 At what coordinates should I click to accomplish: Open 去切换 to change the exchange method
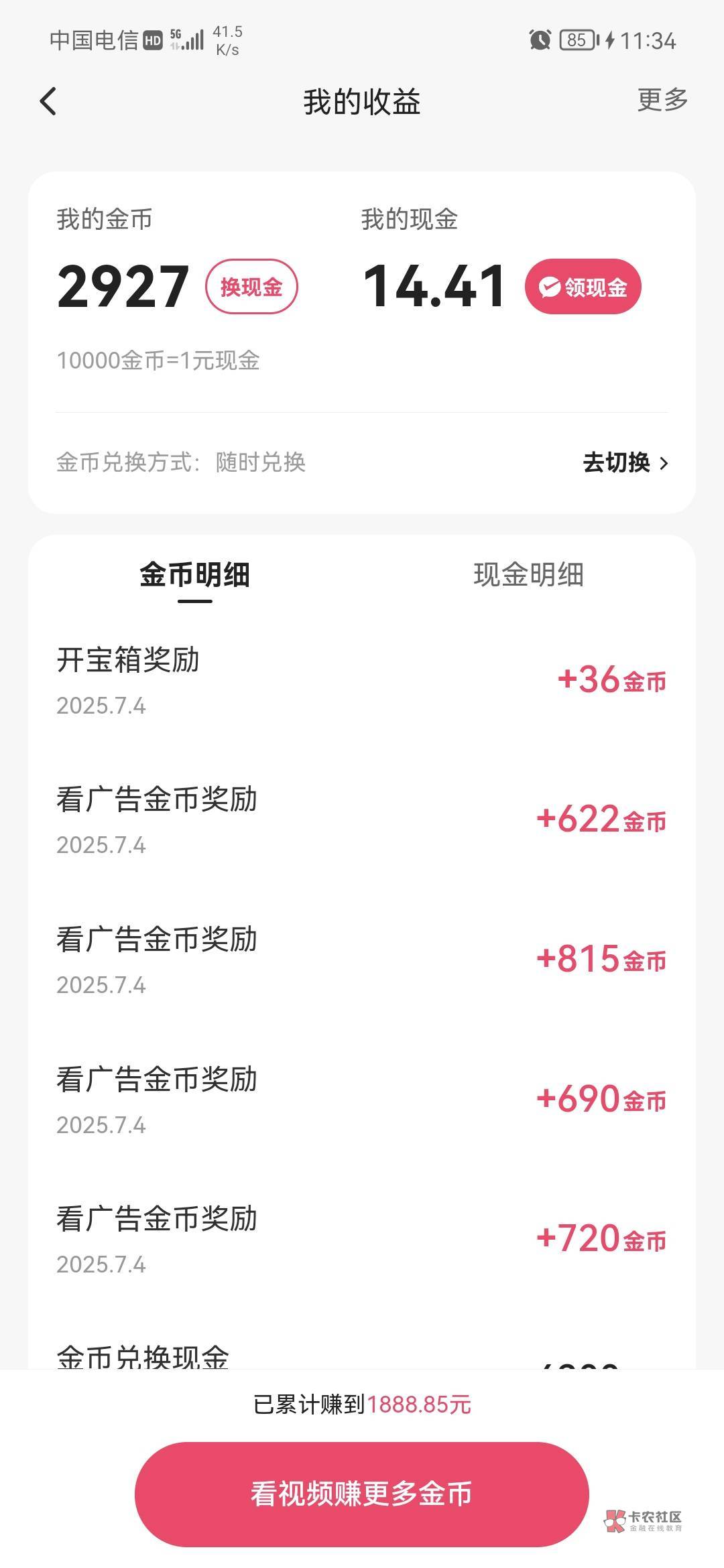coord(625,462)
